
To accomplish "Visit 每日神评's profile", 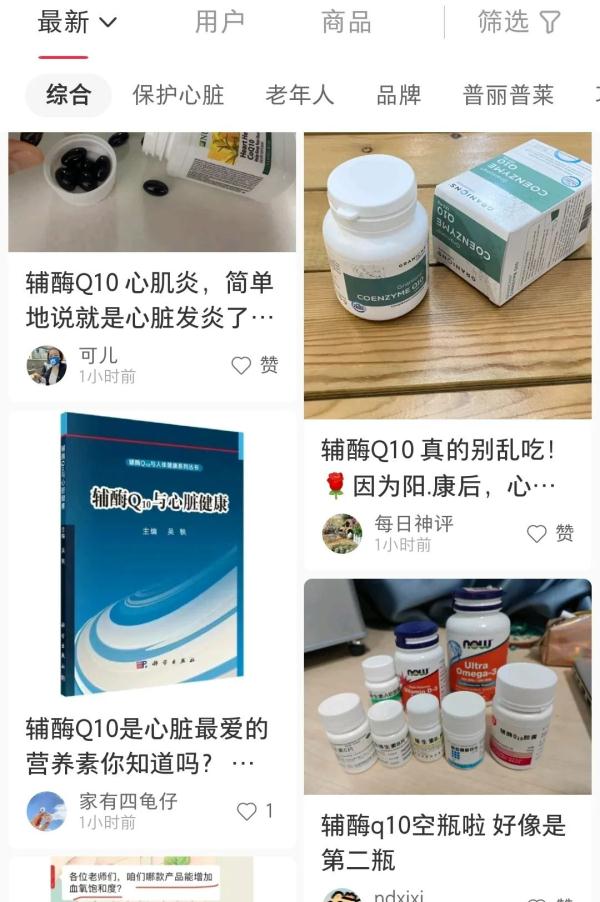I will [x=343, y=533].
